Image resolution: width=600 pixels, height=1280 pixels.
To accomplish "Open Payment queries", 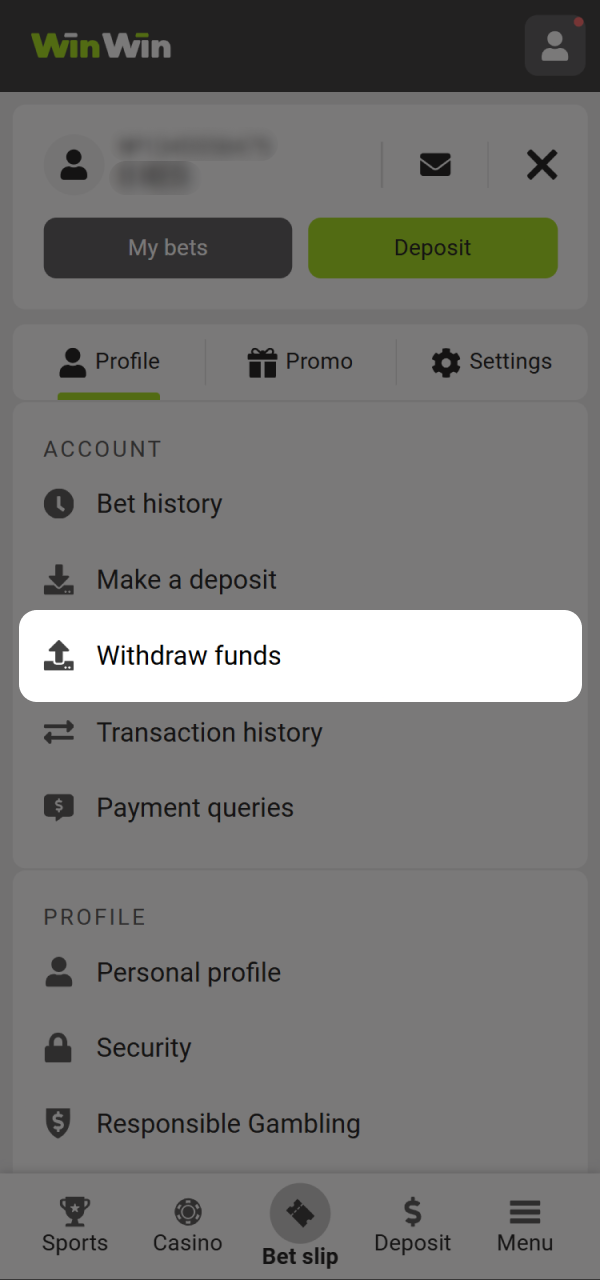I will click(195, 808).
